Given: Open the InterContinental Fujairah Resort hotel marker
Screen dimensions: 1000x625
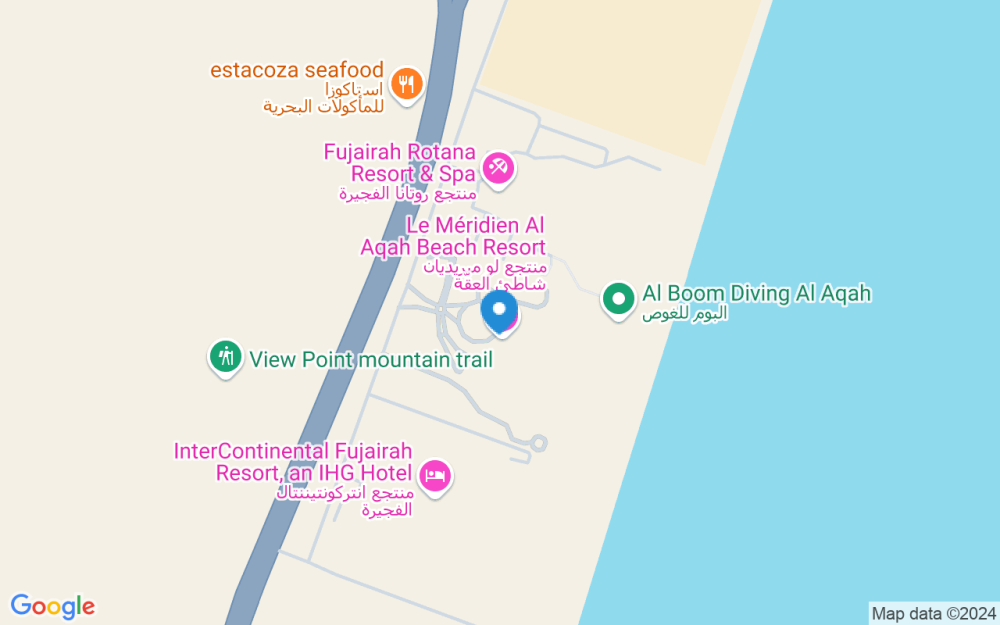Looking at the screenshot, I should [x=436, y=477].
